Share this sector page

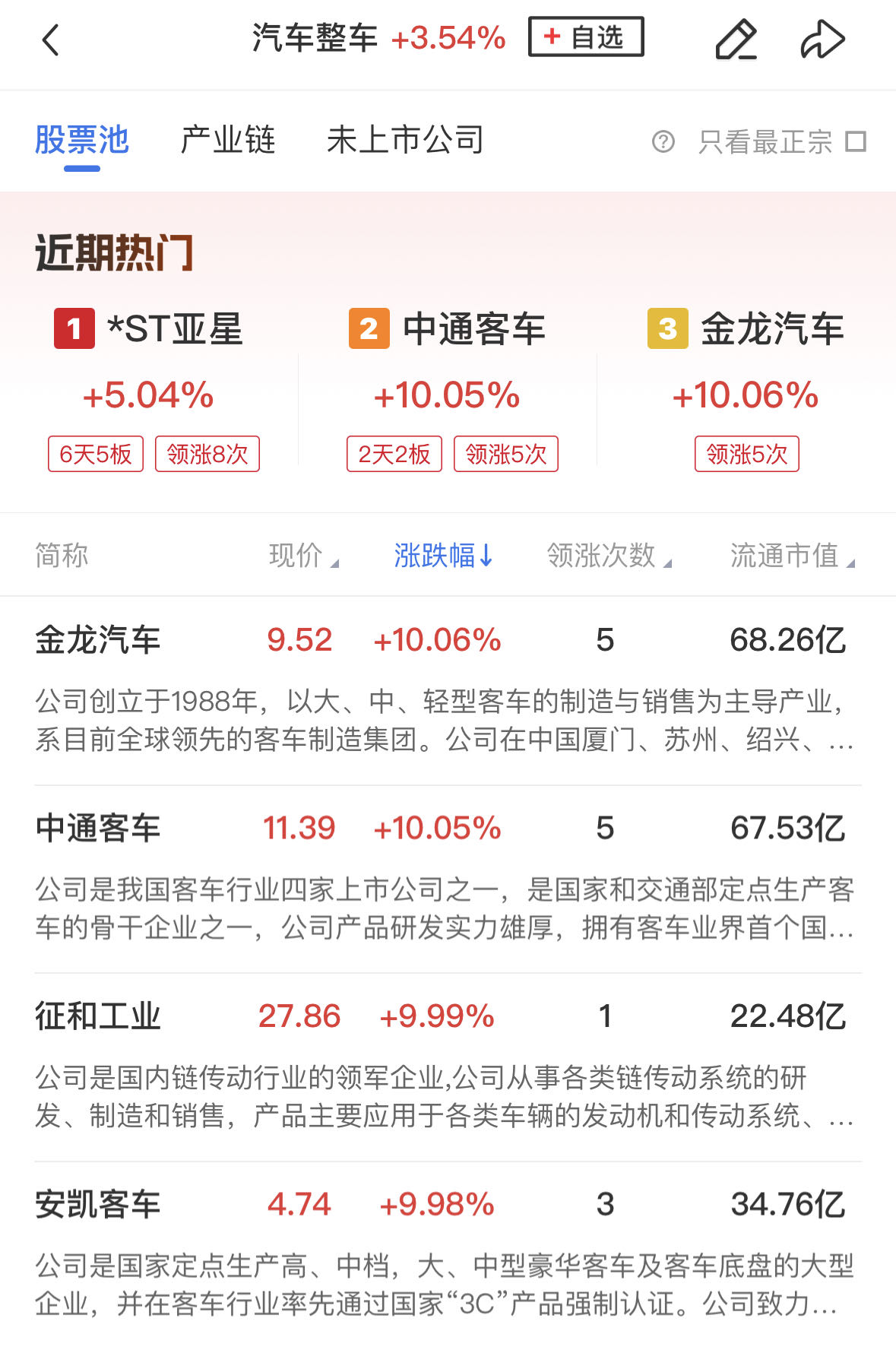(822, 40)
